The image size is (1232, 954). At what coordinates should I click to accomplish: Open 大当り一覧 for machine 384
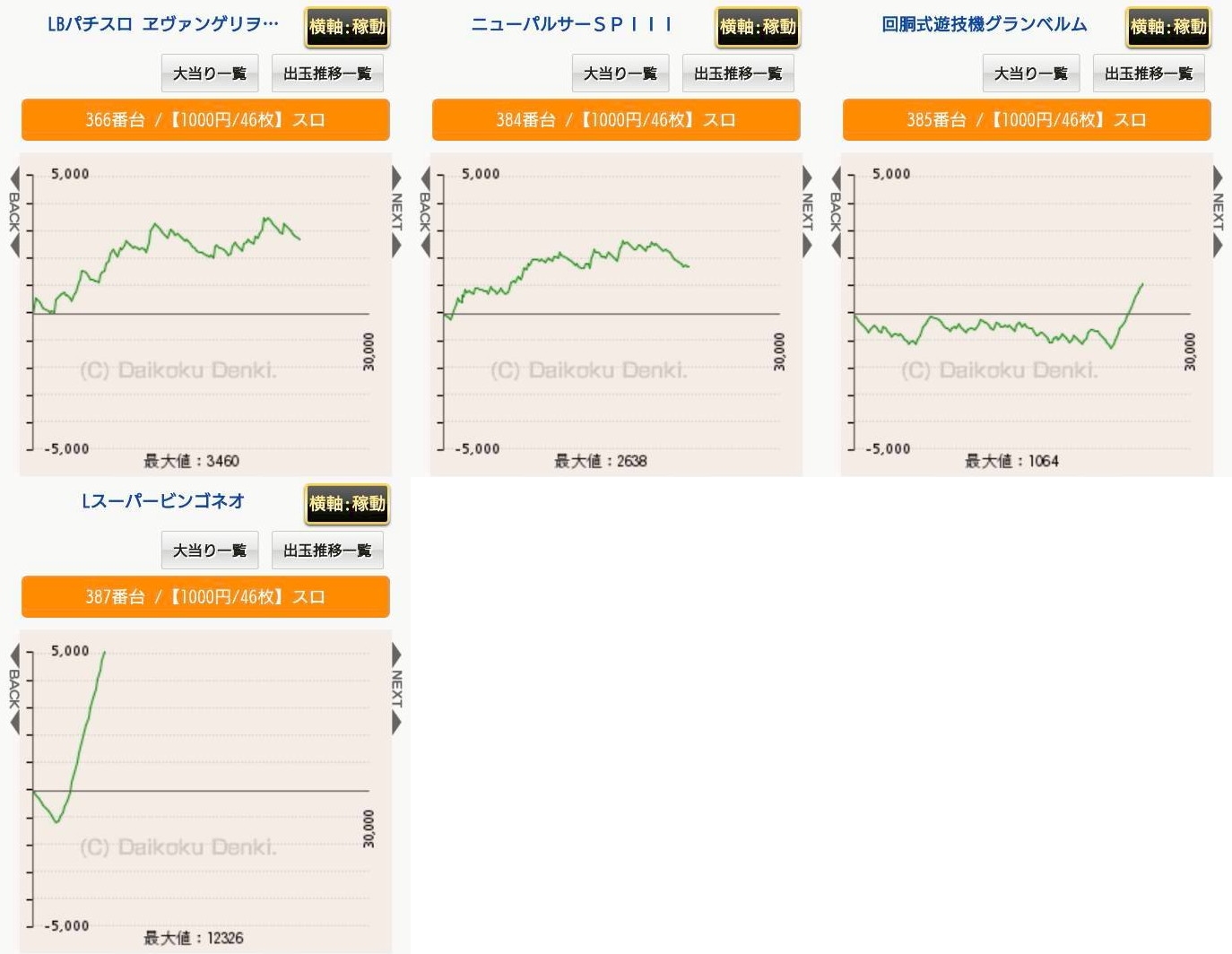point(620,74)
